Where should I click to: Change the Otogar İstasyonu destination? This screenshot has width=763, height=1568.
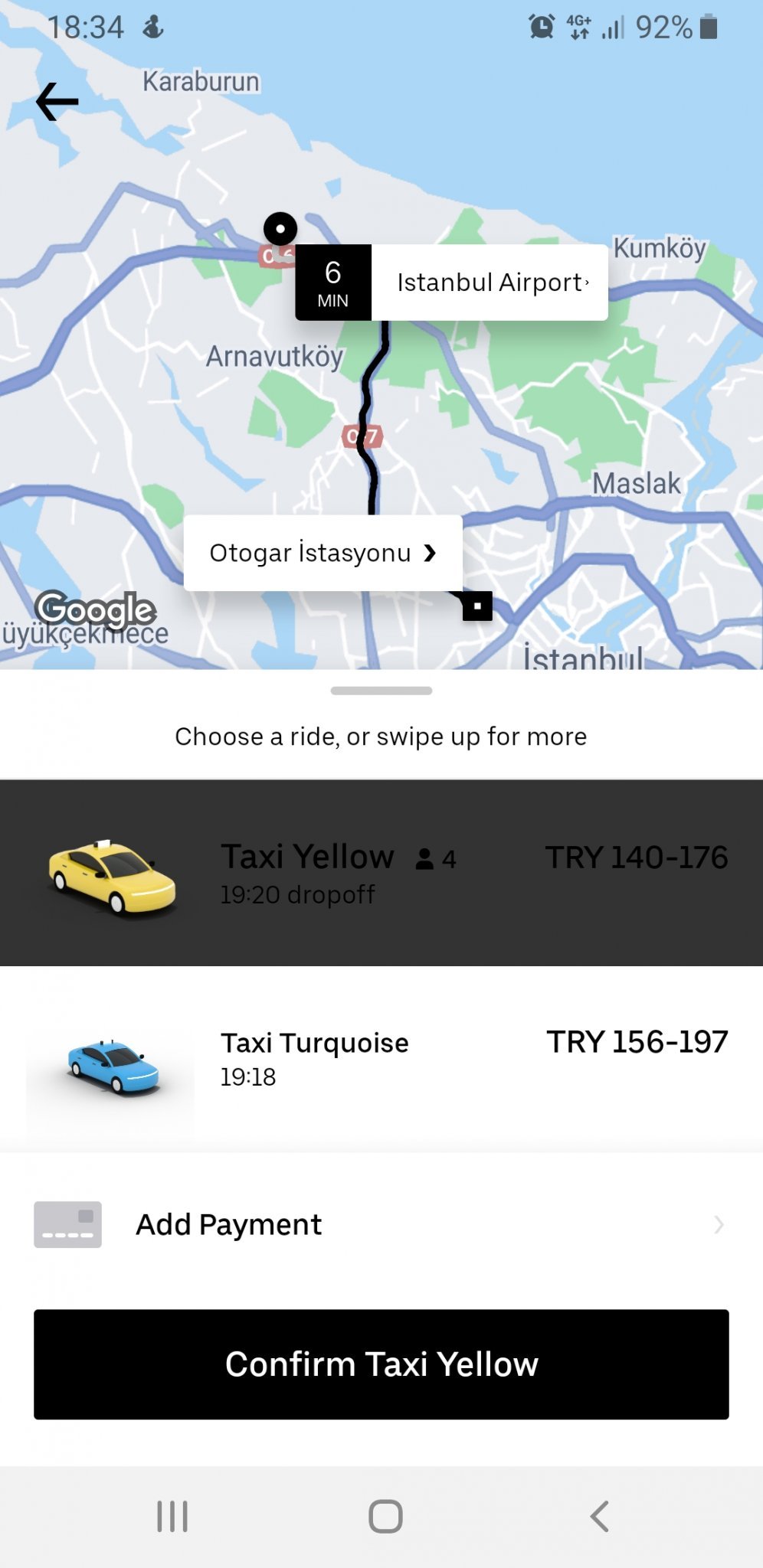(323, 553)
